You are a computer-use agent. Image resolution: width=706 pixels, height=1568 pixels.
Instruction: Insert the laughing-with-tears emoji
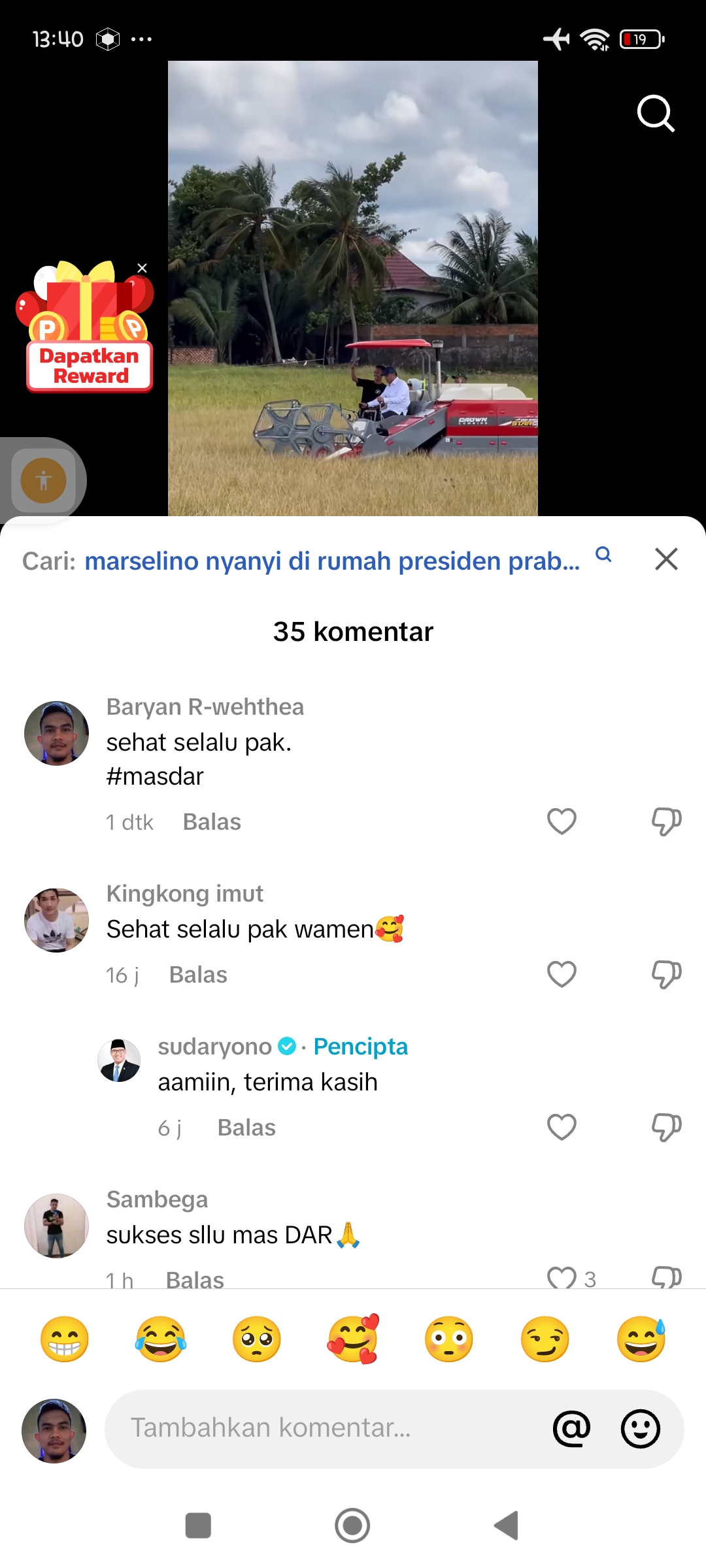(x=160, y=1339)
